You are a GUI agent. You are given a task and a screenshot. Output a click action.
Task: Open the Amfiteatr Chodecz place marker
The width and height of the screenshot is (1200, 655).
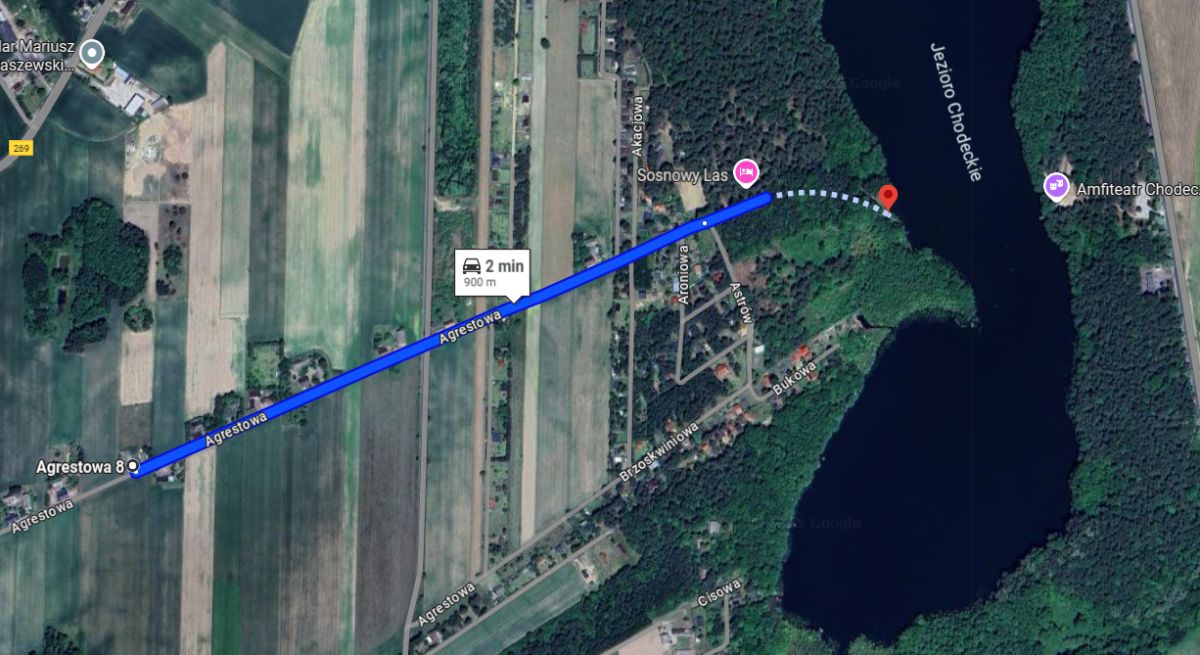1055,185
